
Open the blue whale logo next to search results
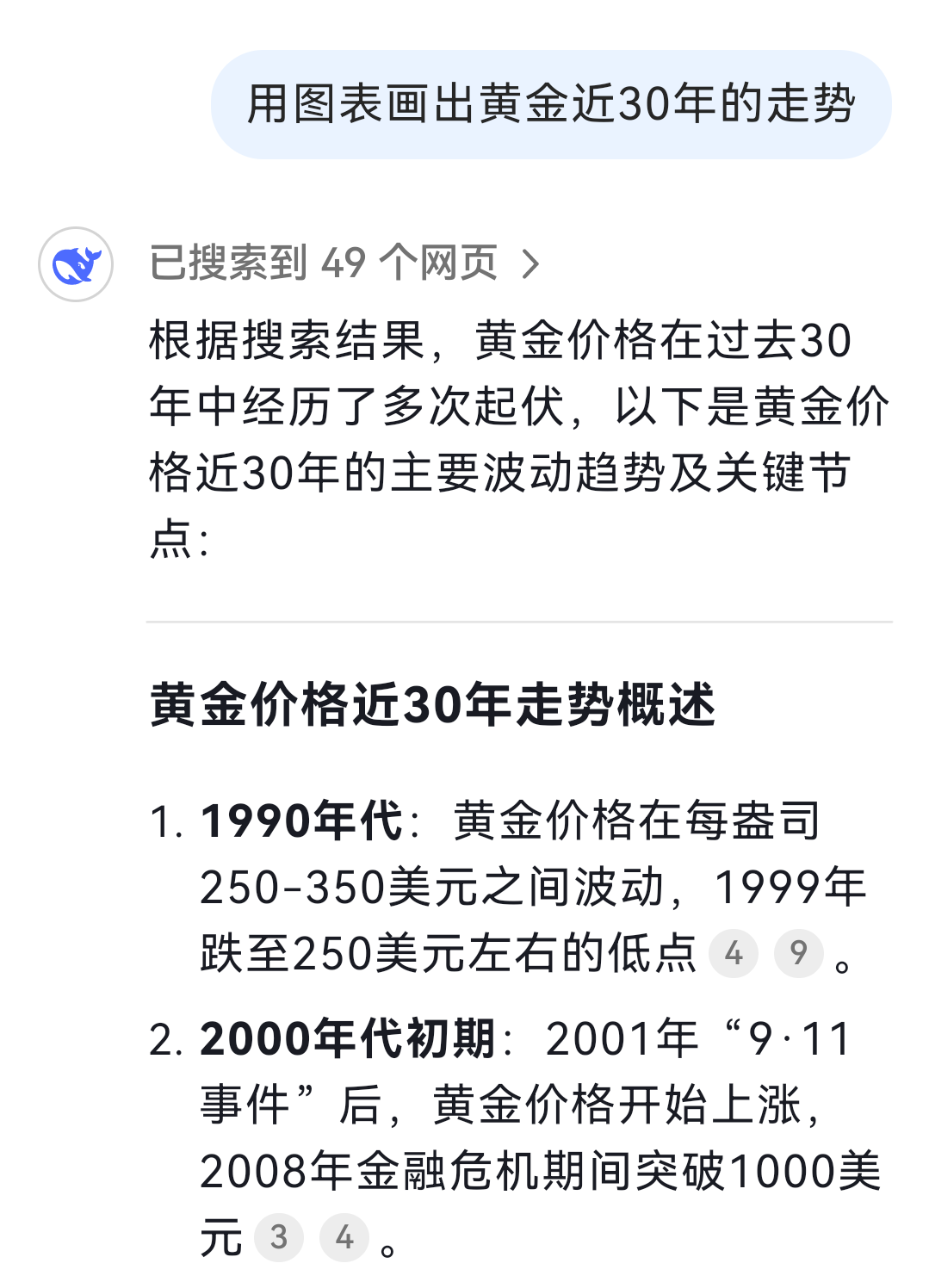coord(76,264)
